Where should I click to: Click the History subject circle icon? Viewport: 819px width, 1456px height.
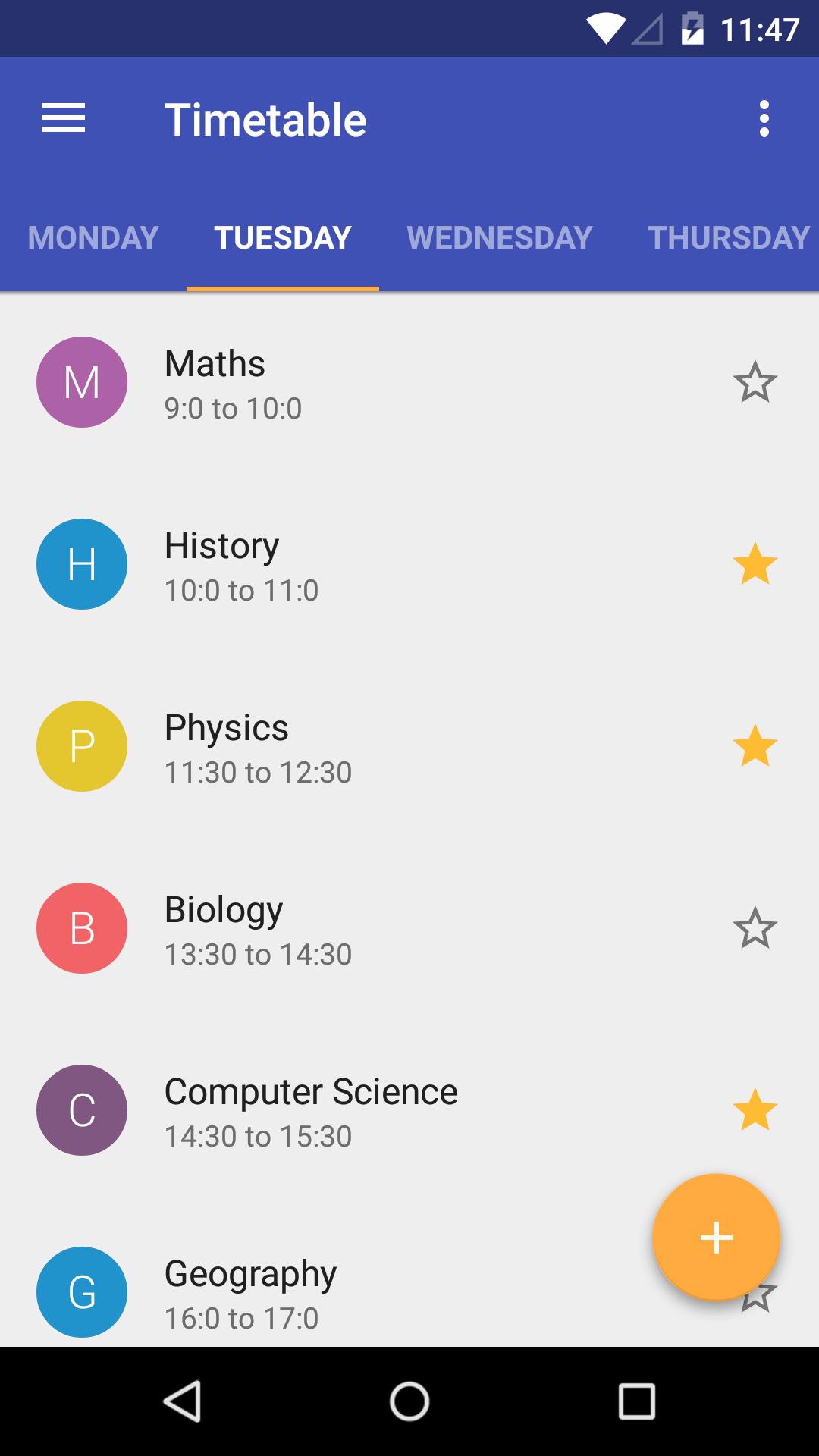coord(81,564)
